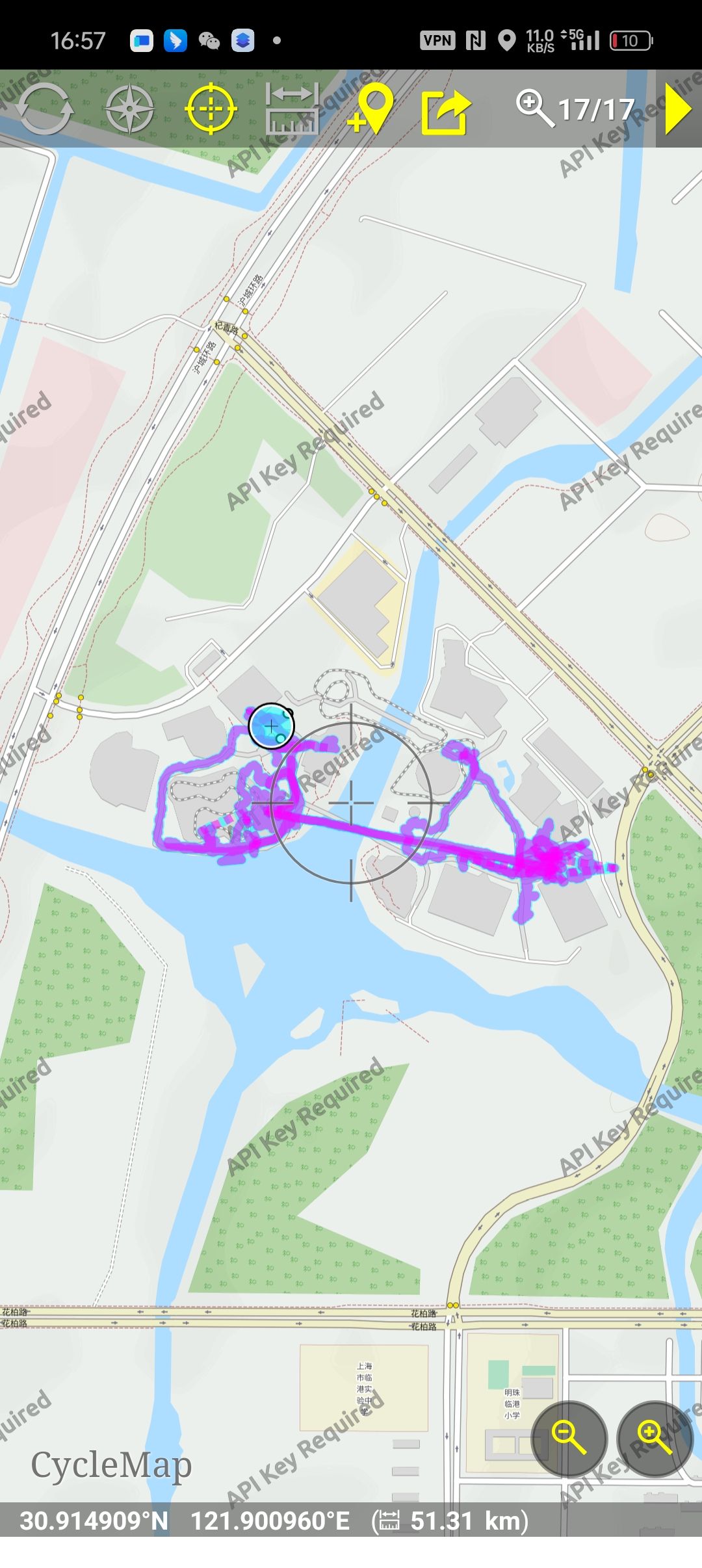Expand the toolbar with yellow arrow
The height and width of the screenshot is (1568, 702).
pos(679,109)
